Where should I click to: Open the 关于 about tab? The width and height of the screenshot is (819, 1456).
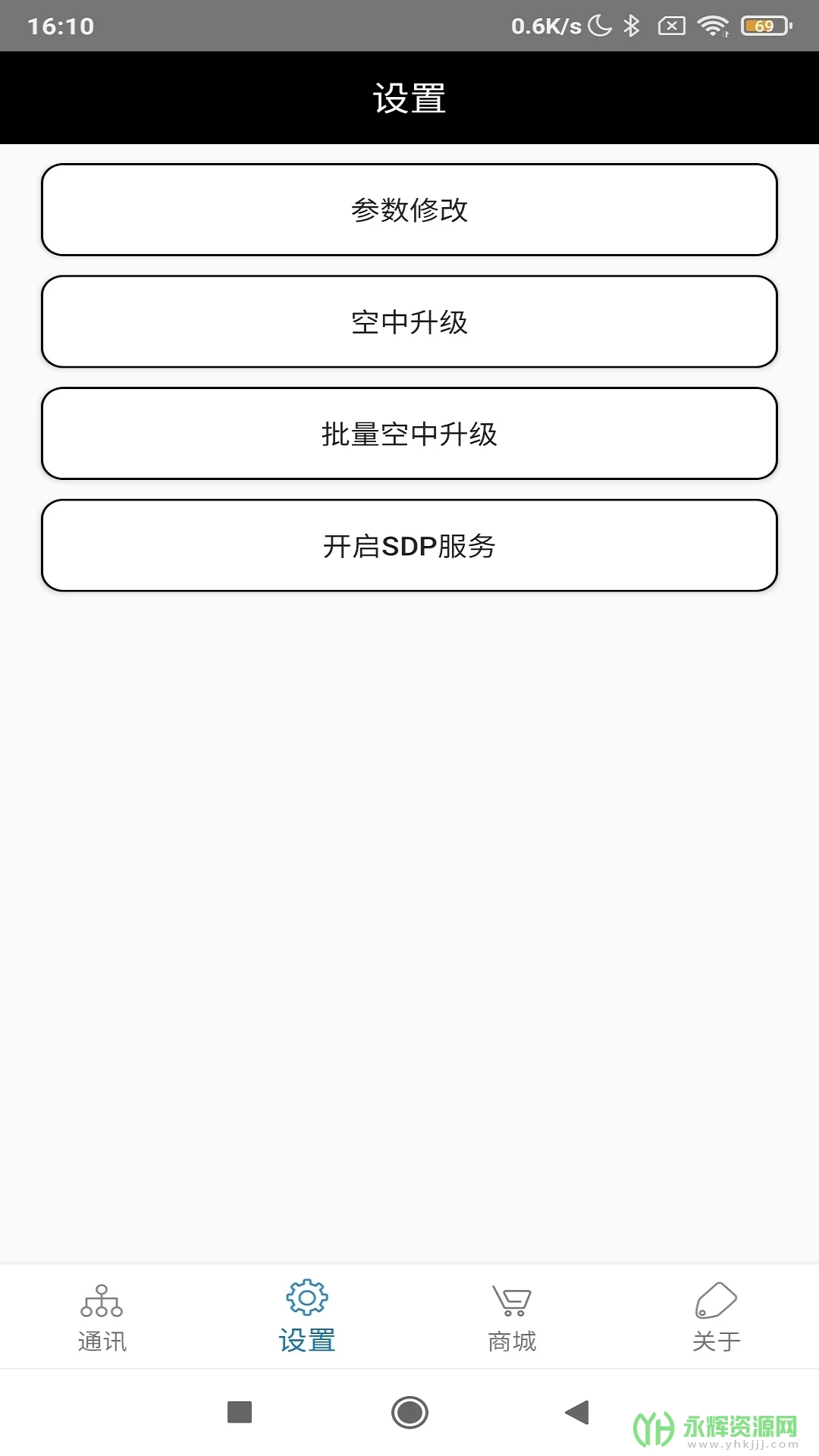(x=716, y=1317)
